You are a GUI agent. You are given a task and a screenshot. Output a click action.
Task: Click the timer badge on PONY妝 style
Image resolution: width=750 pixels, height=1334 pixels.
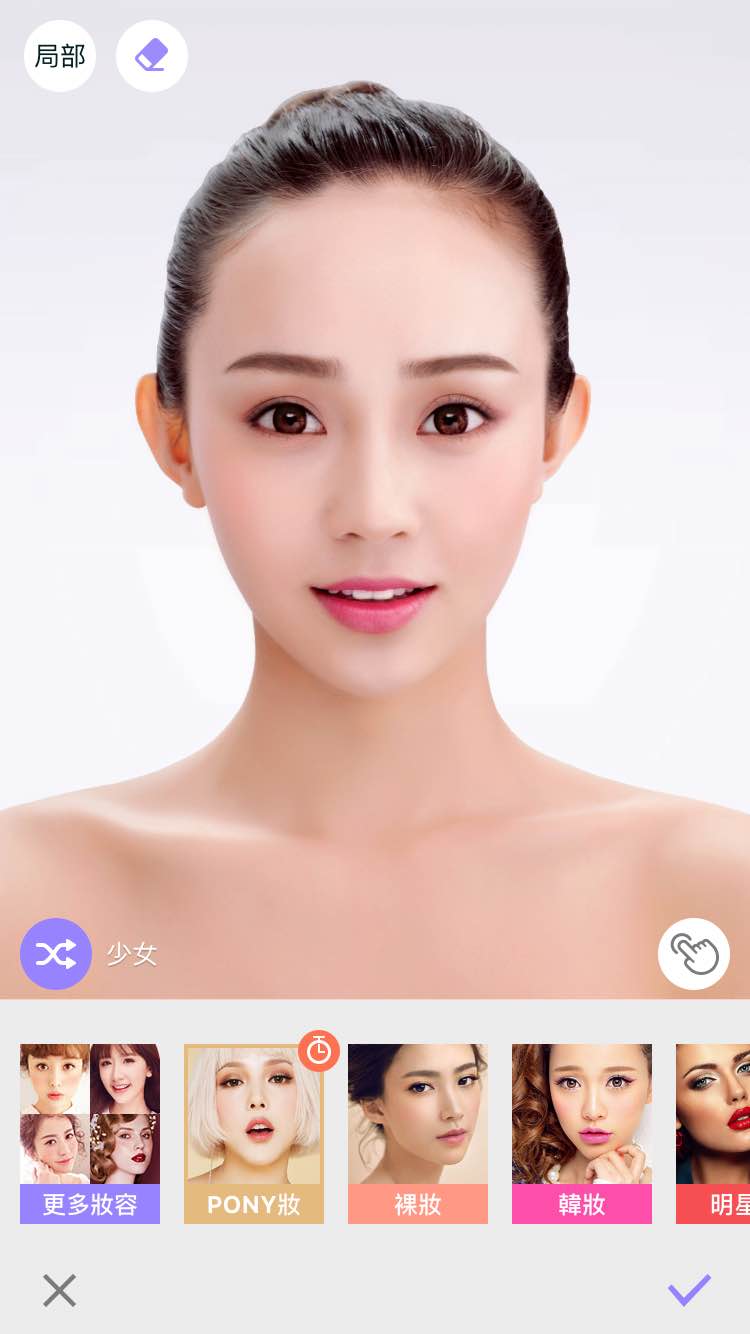[x=319, y=1051]
